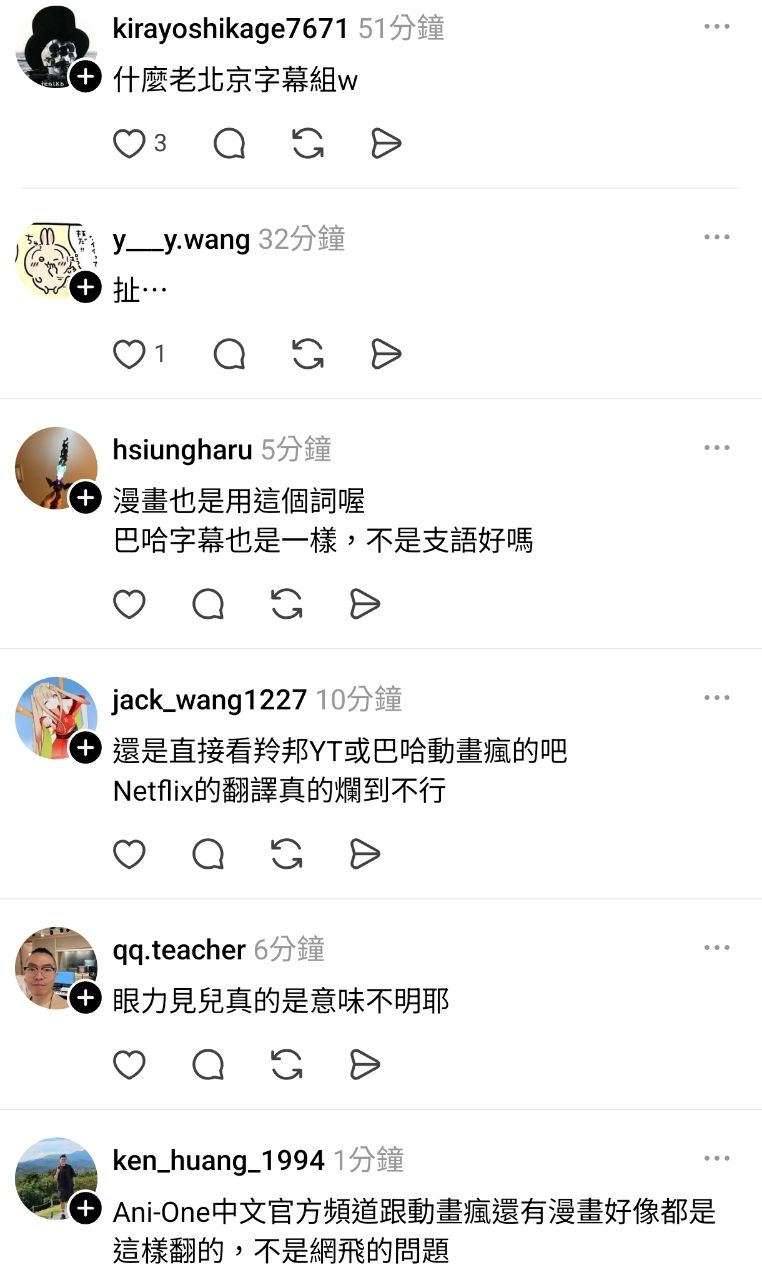Repost hsiungharu's comment
Viewport: 762px width, 1280px height.
point(287,604)
